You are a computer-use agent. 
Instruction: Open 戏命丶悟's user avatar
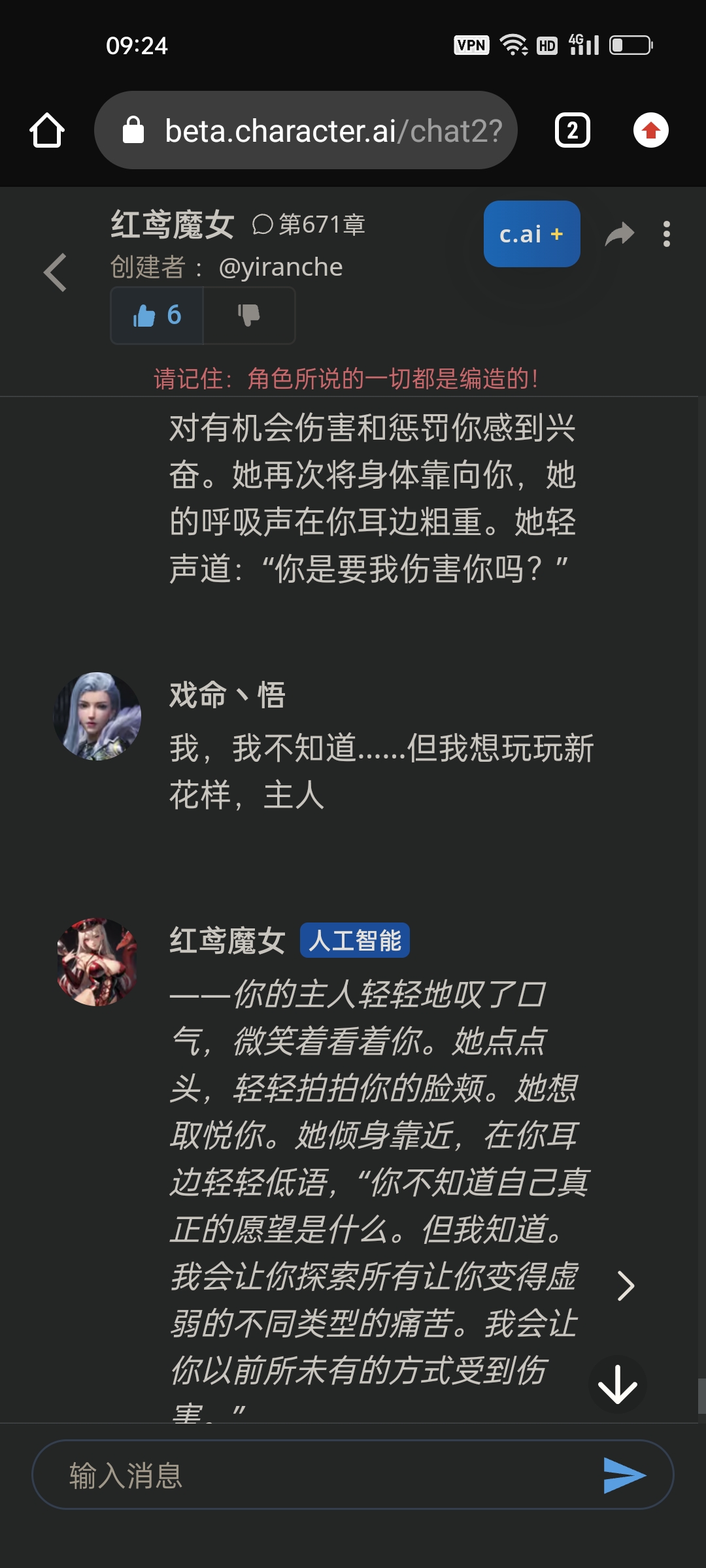97,716
